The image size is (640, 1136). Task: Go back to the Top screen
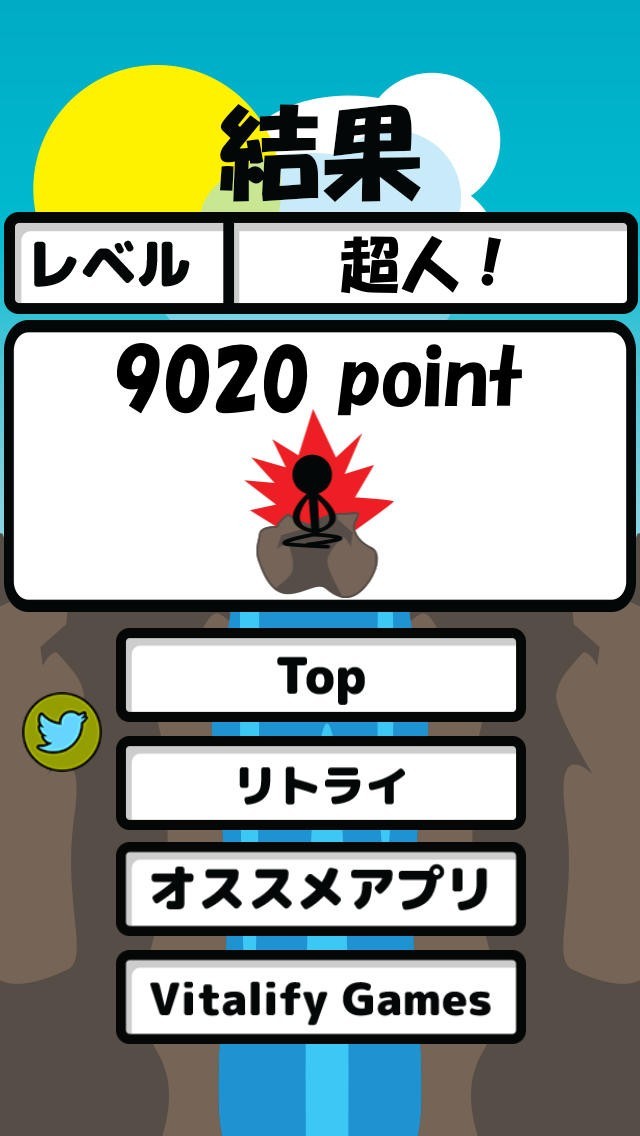[321, 675]
